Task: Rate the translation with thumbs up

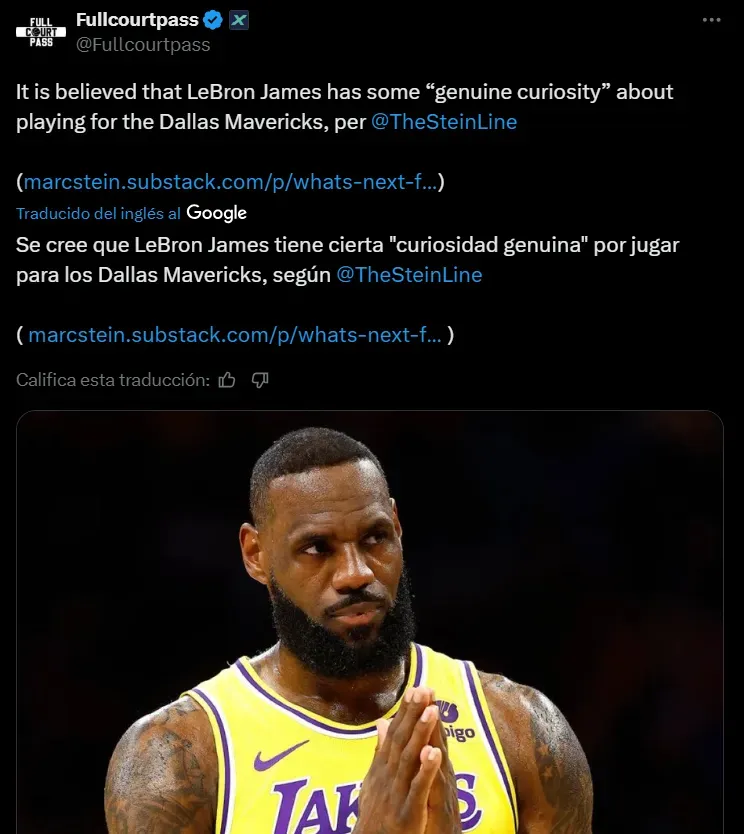Action: 227,380
